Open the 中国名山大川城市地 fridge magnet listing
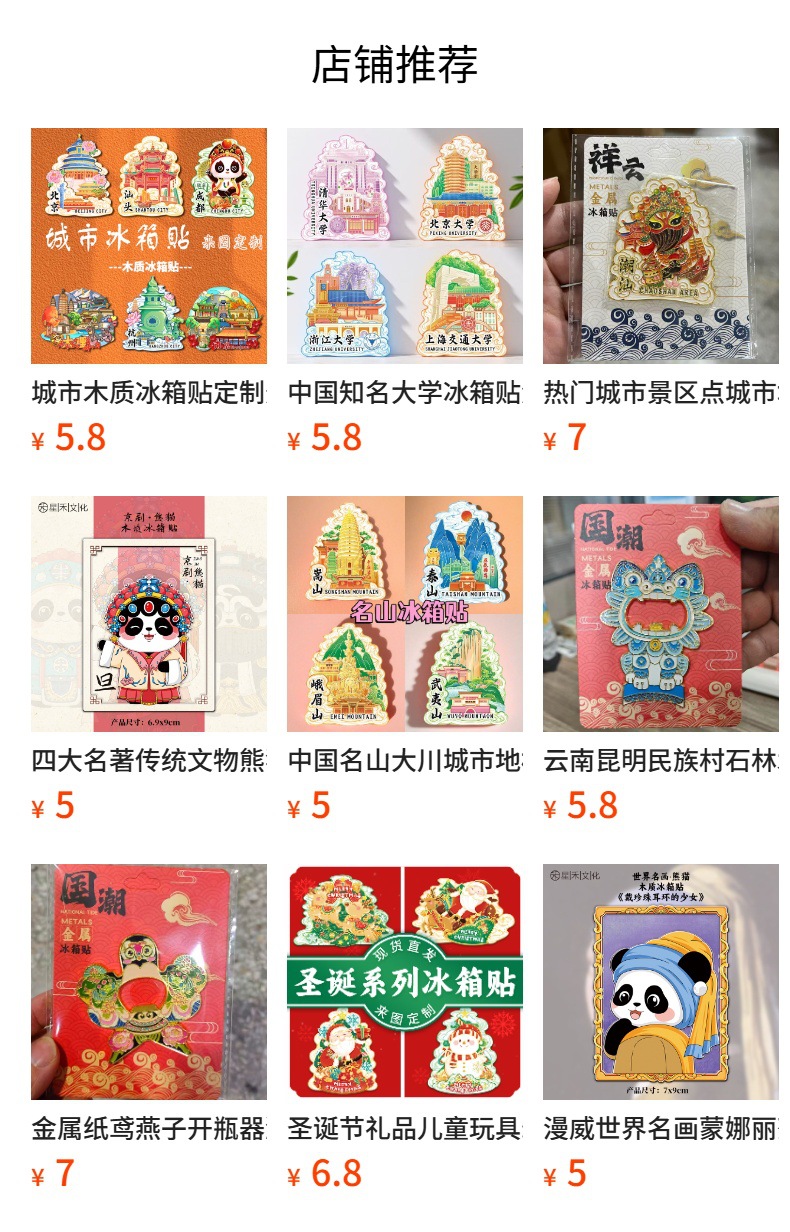The width and height of the screenshot is (790, 1232). (404, 614)
